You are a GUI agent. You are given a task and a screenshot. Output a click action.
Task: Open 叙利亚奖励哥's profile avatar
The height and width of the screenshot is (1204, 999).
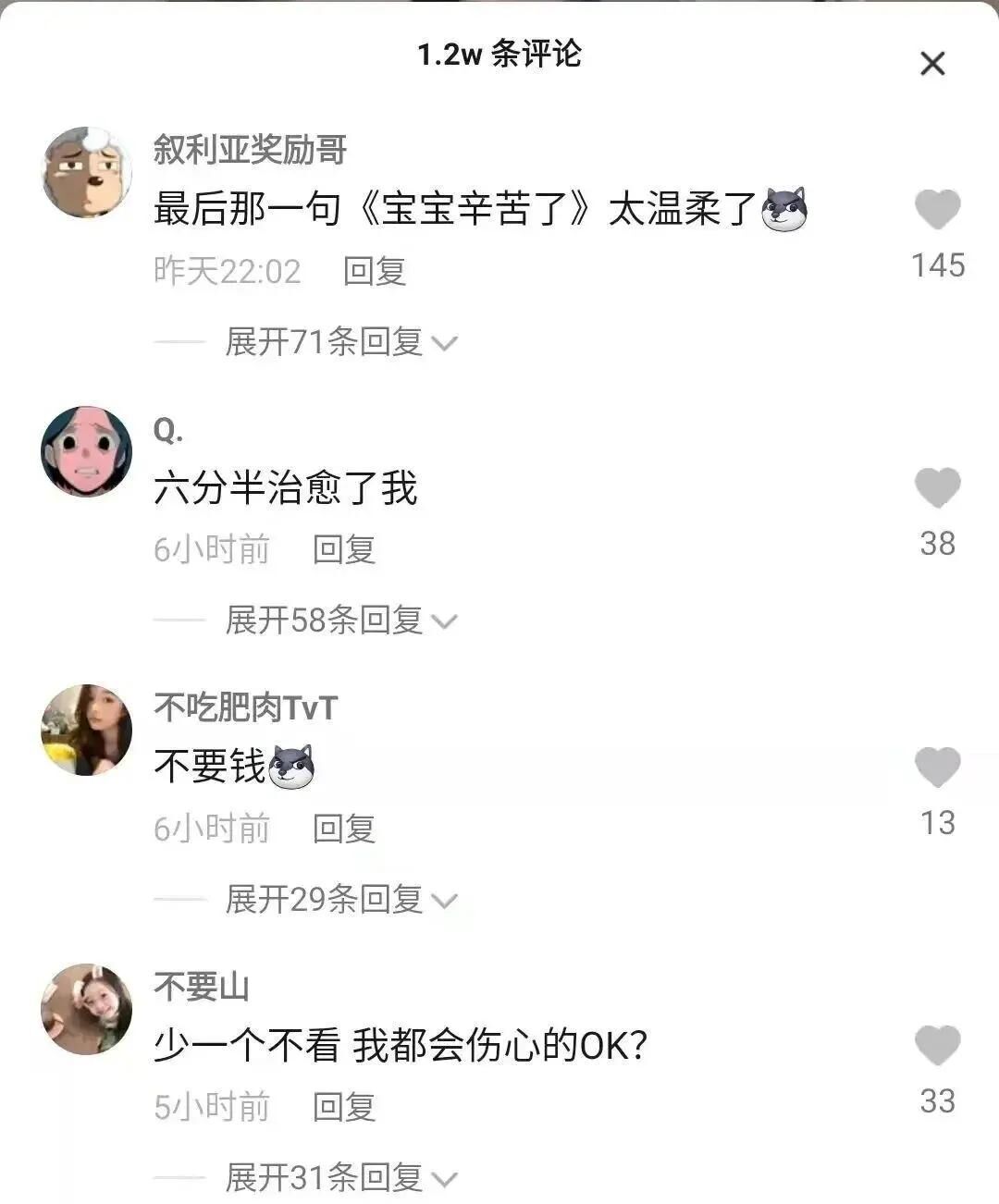(x=87, y=173)
